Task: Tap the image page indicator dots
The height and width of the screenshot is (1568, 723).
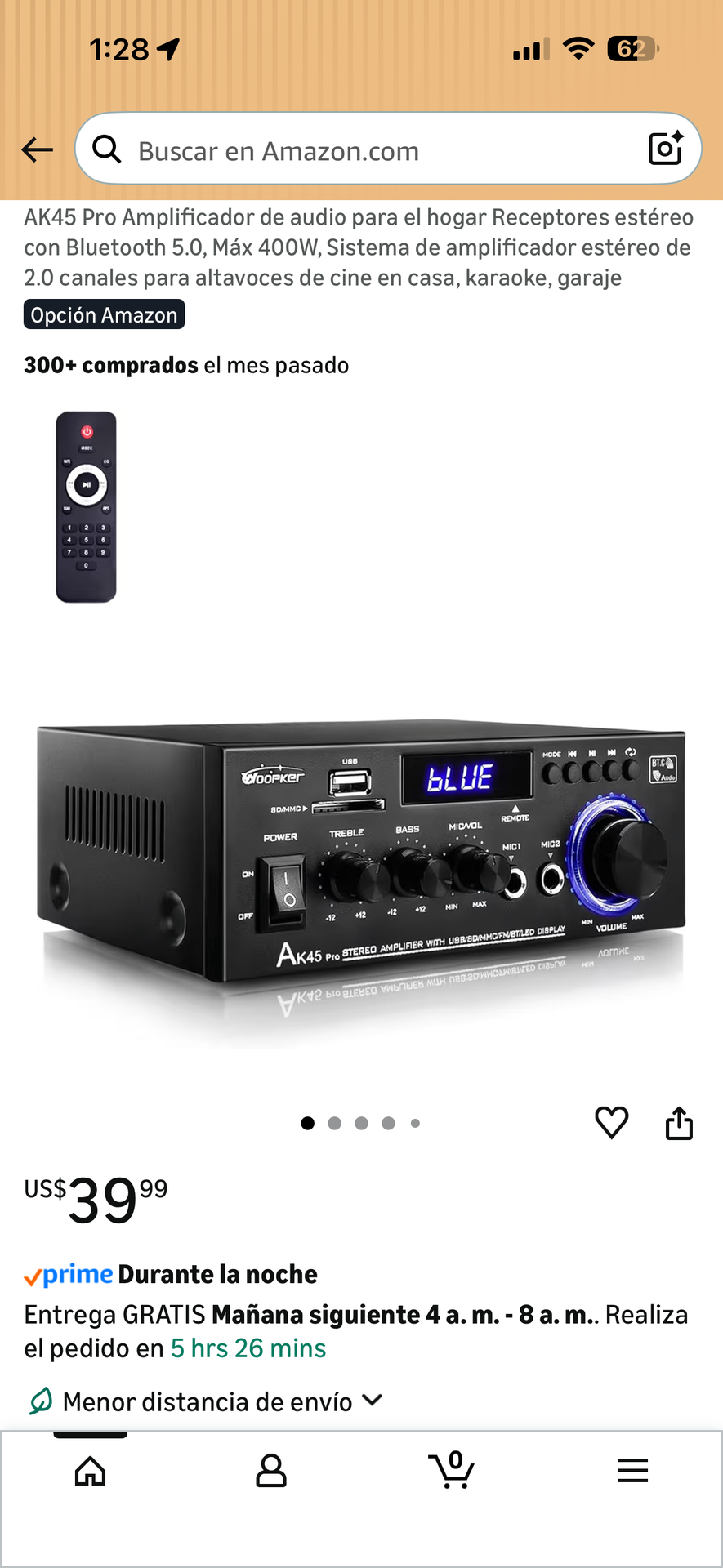Action: 360,1123
